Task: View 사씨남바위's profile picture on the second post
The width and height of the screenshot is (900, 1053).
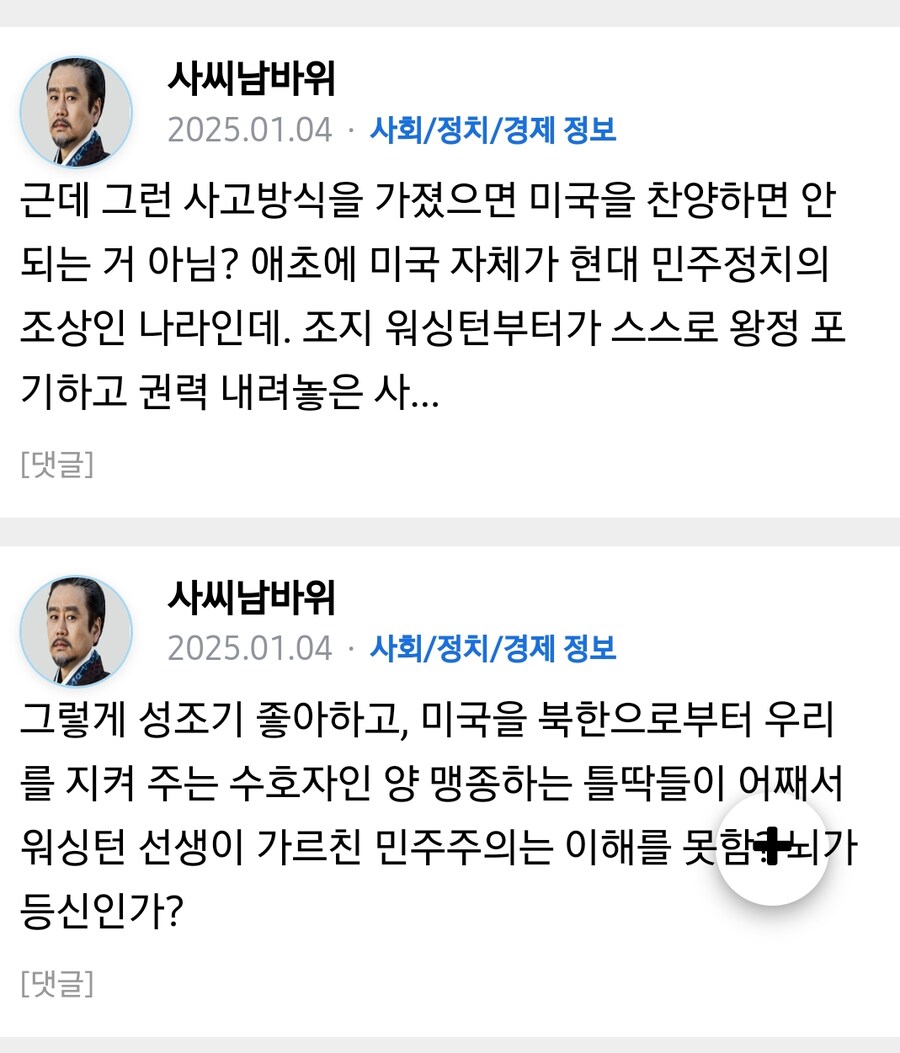Action: click(x=76, y=630)
